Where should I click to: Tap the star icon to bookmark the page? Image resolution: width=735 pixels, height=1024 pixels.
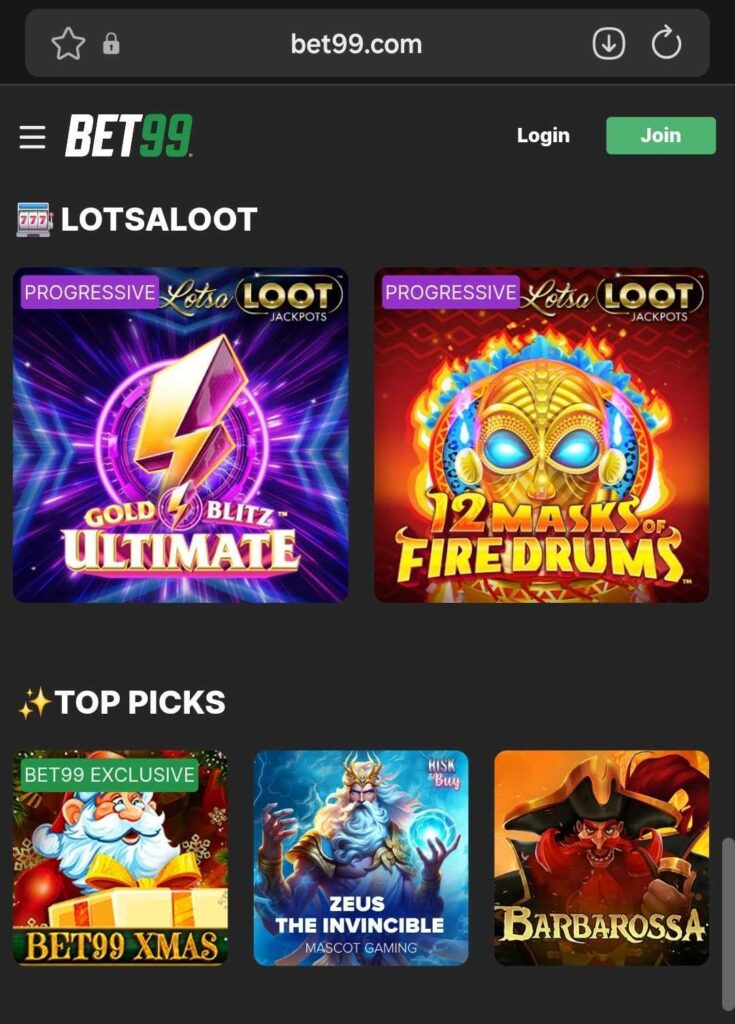coord(68,43)
